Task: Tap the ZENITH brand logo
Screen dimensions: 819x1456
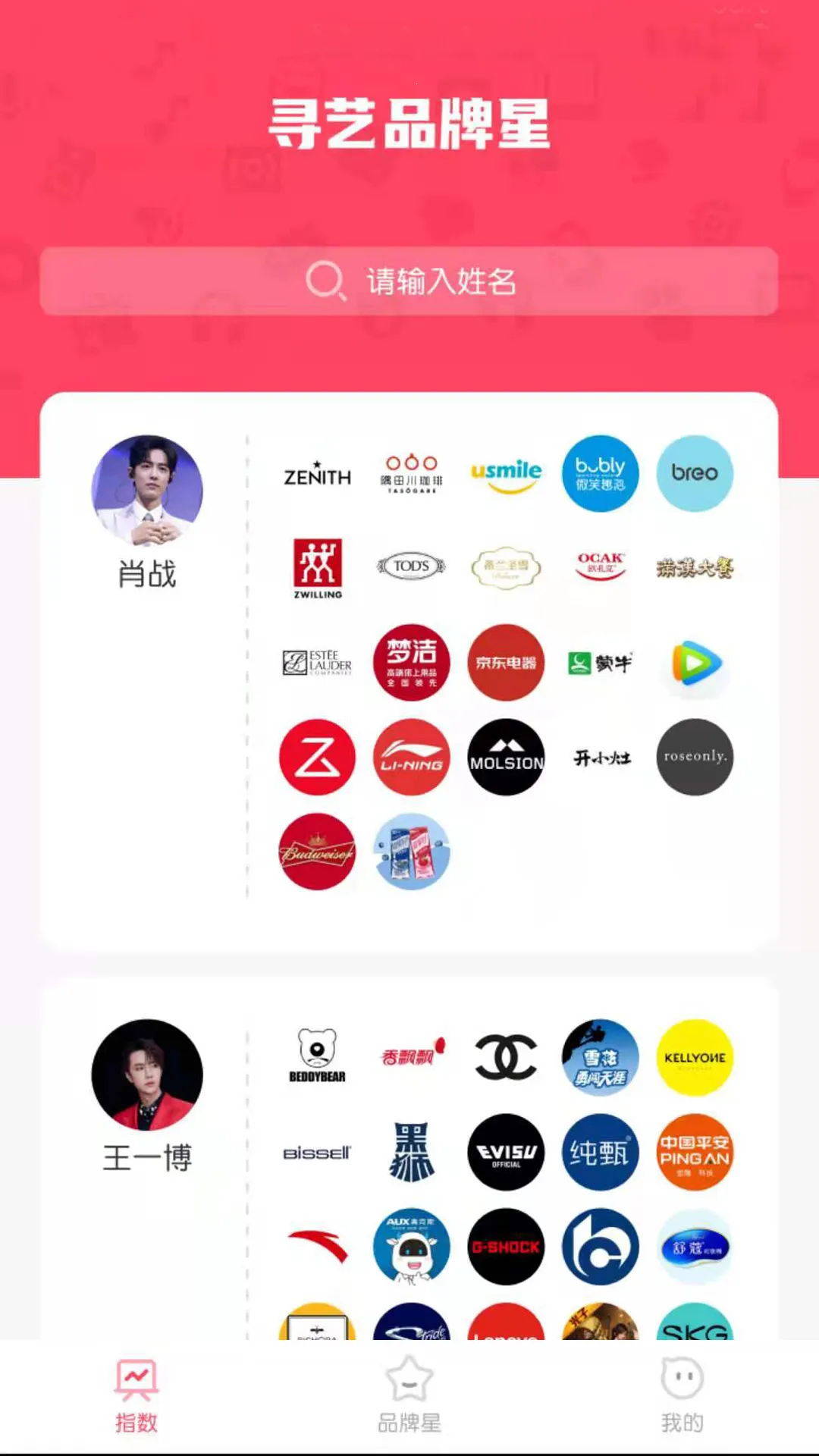Action: point(317,474)
